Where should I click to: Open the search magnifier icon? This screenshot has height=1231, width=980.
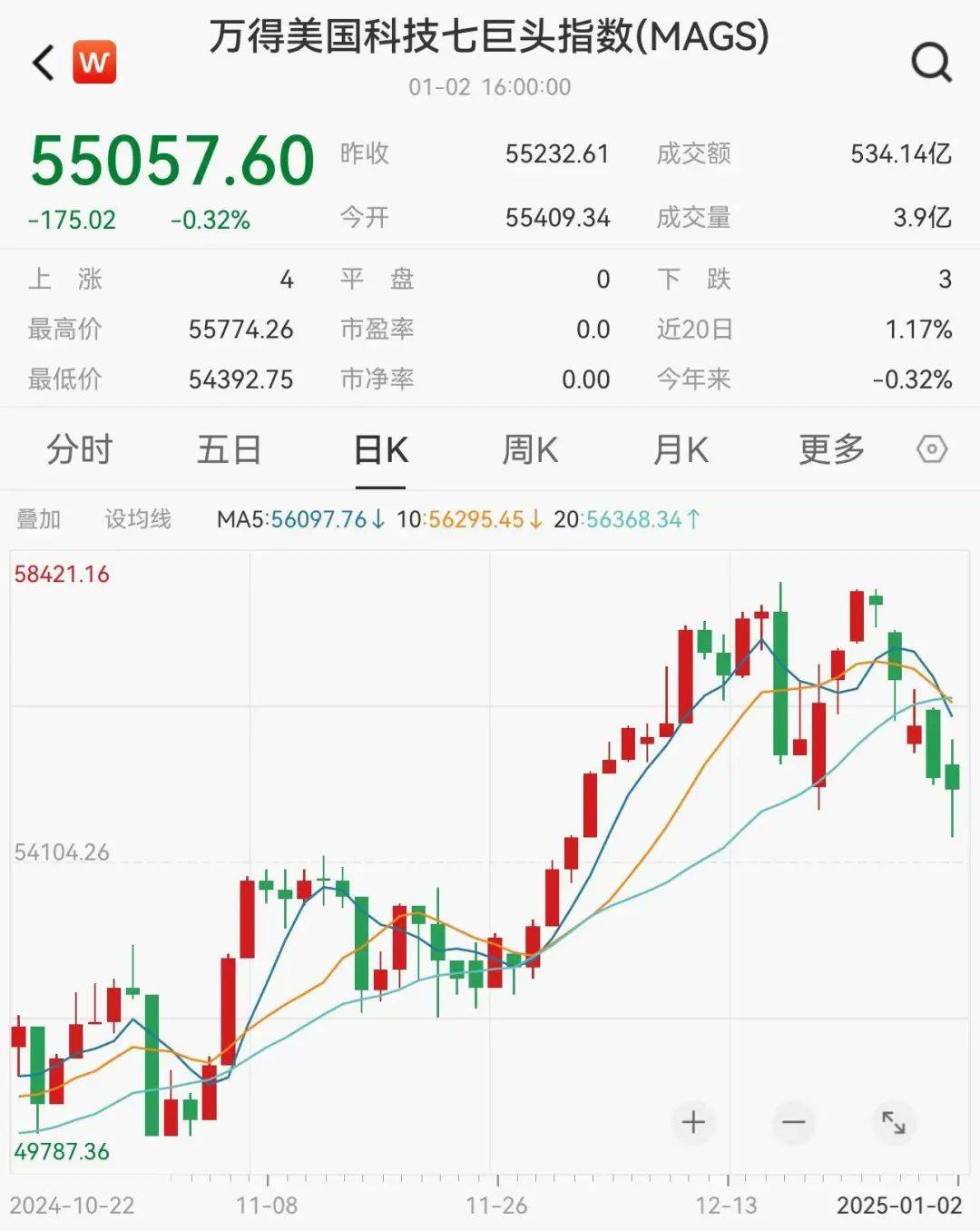[931, 63]
